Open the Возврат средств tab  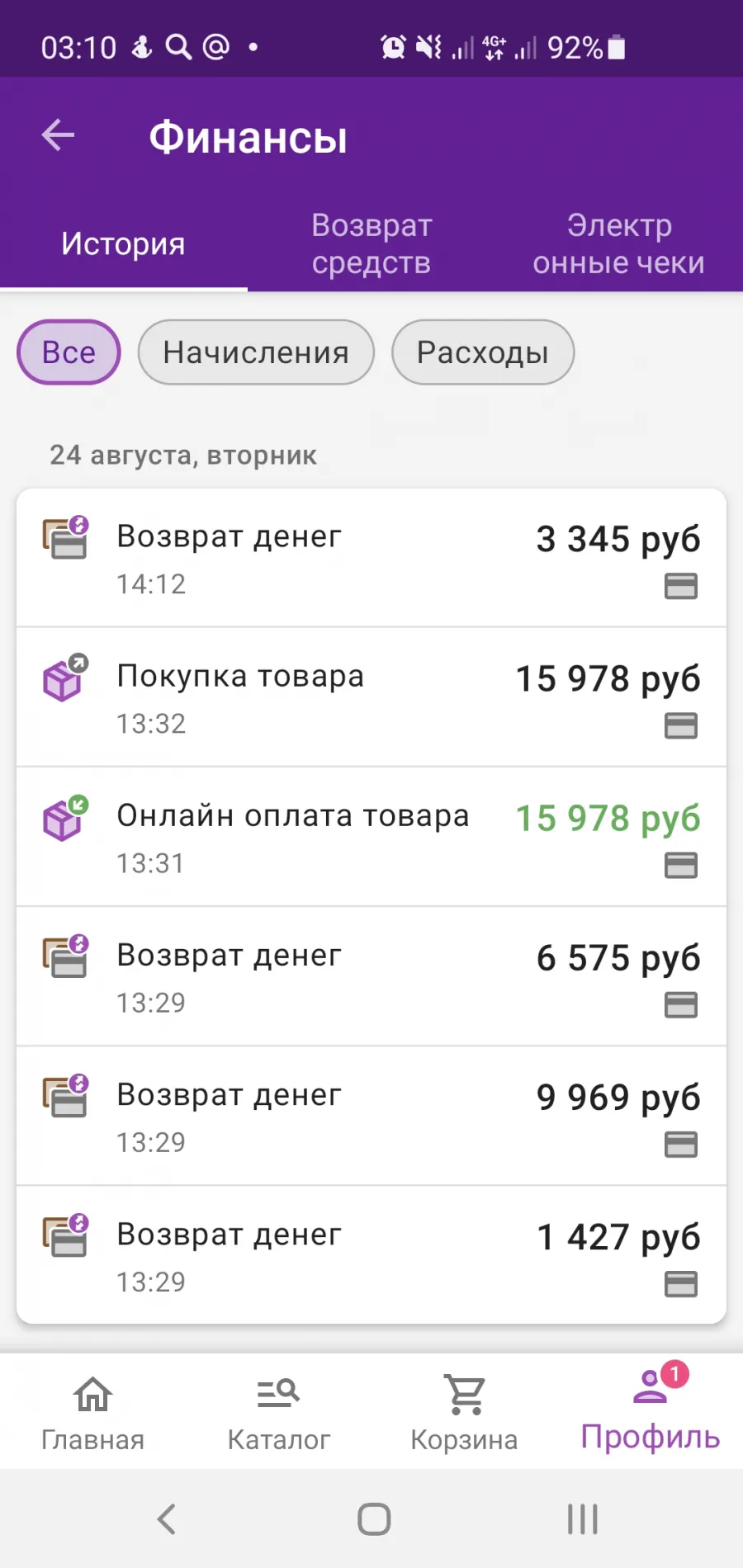(371, 244)
